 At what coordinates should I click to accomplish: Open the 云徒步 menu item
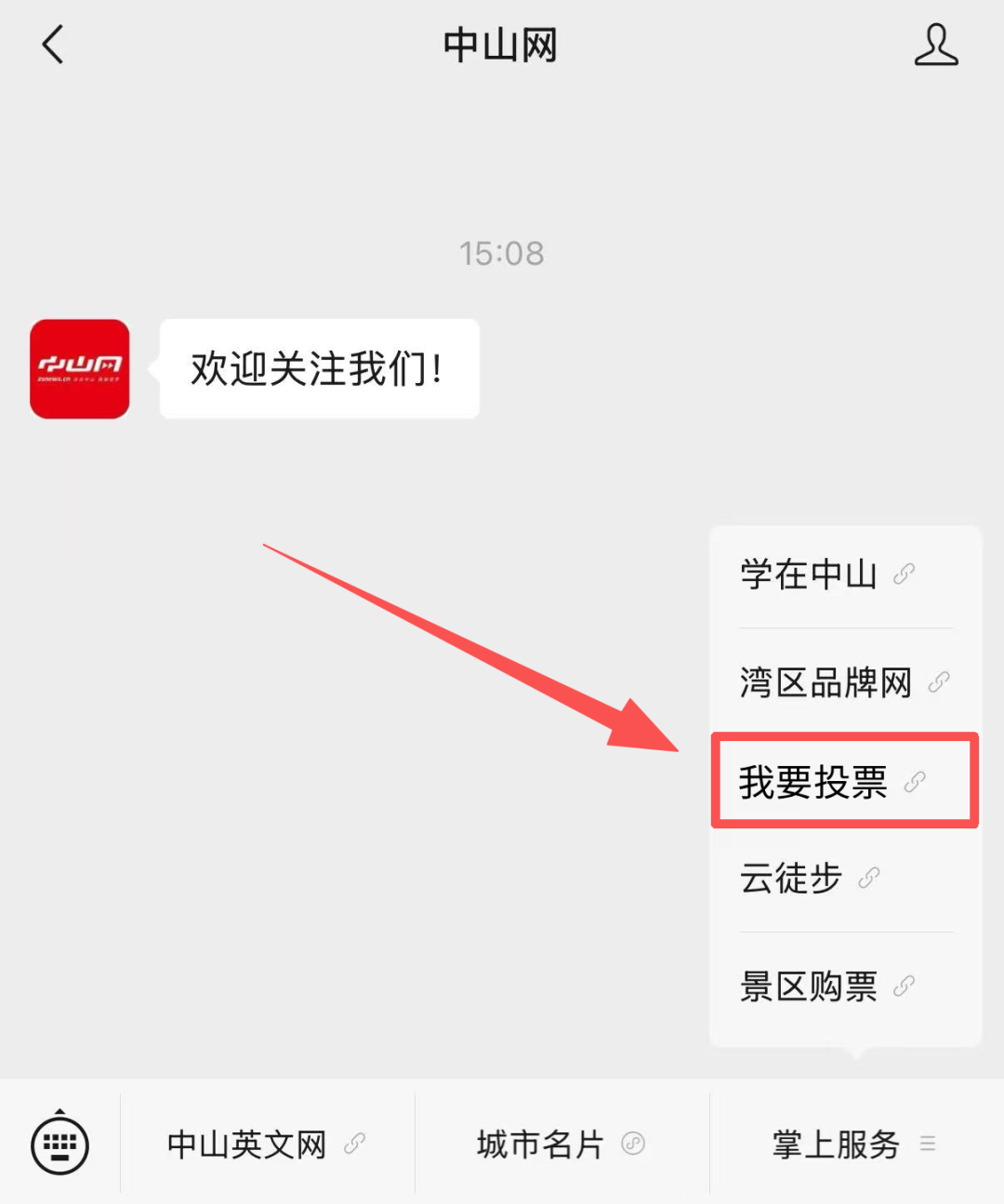click(809, 878)
